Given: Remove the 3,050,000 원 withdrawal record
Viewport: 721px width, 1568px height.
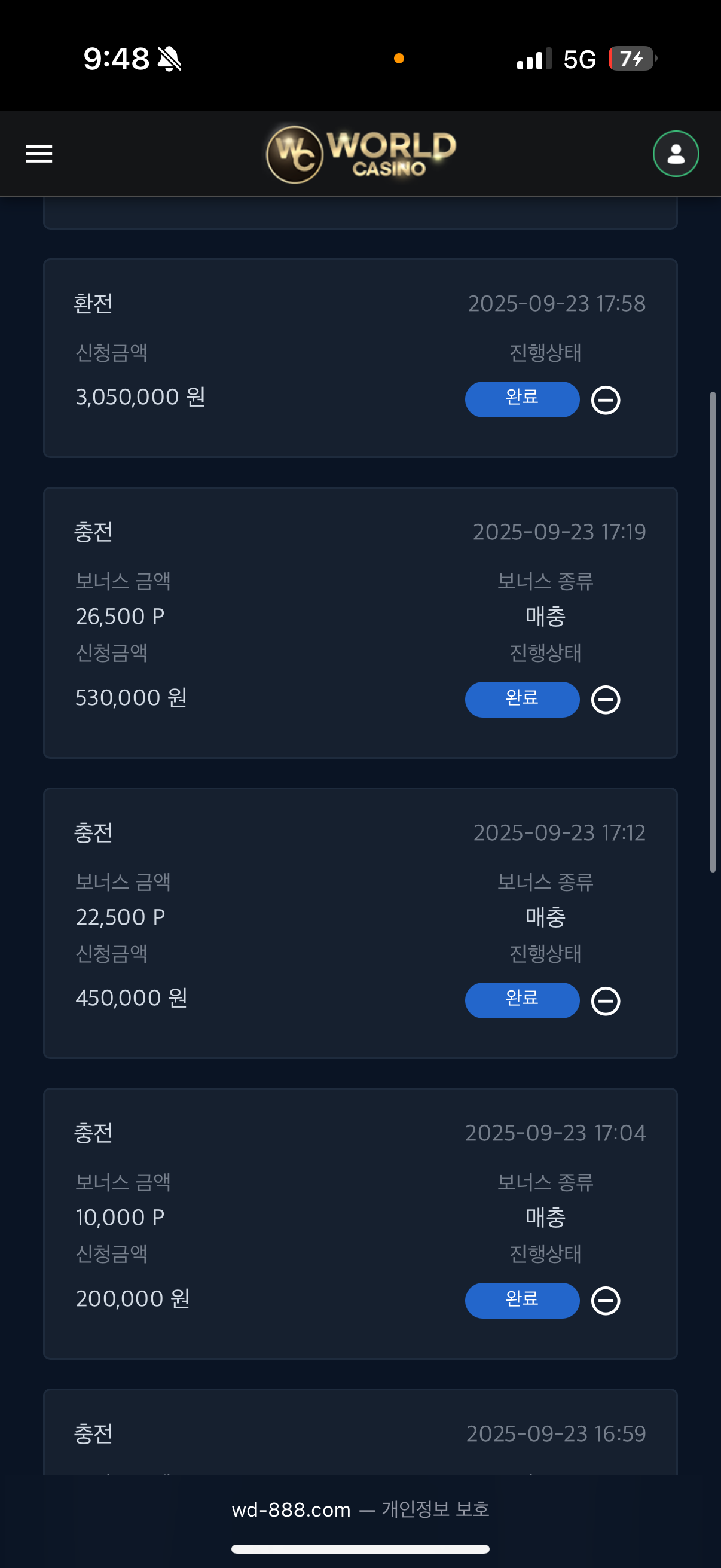Looking at the screenshot, I should 606,400.
